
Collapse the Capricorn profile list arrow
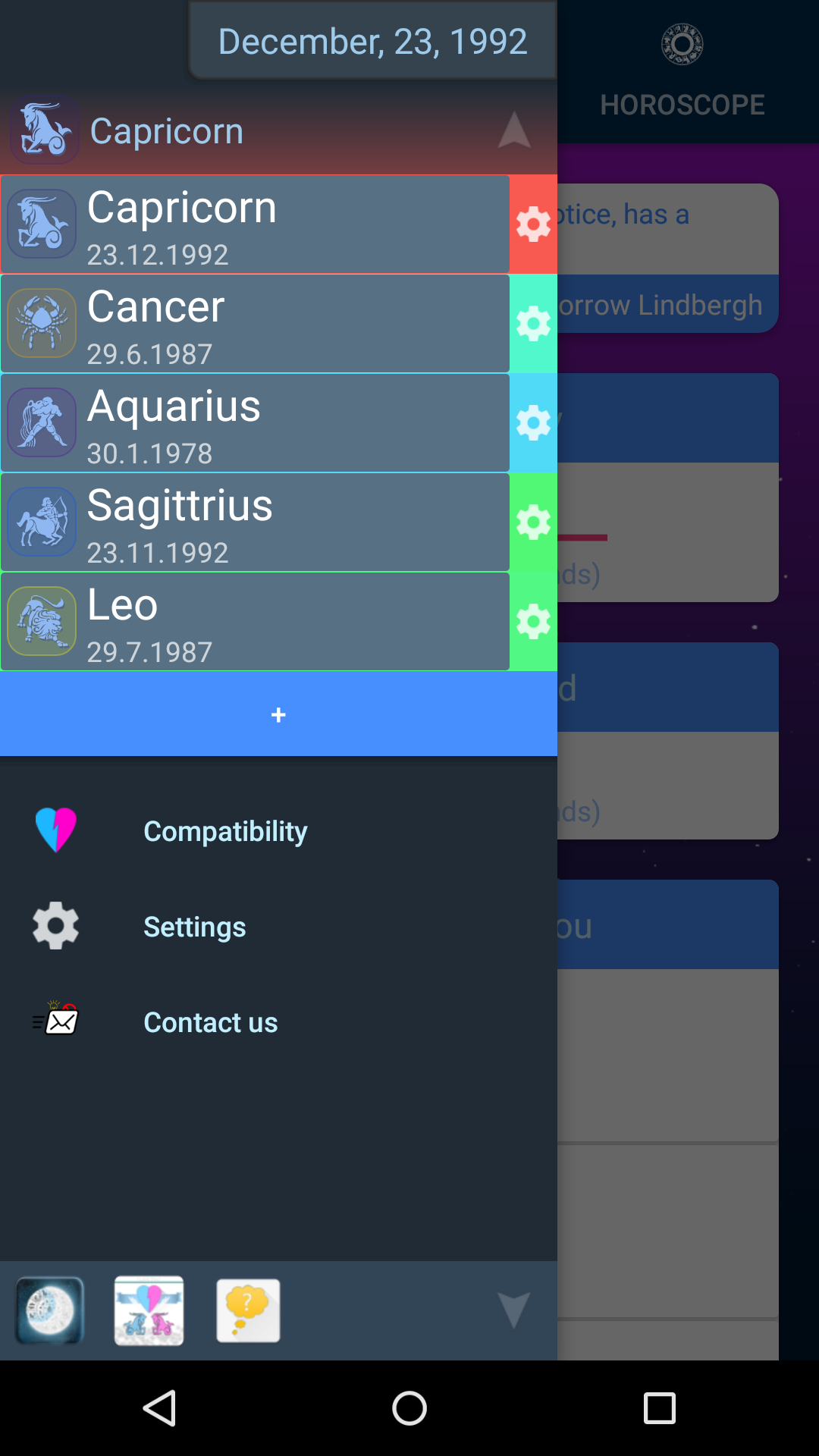[513, 130]
